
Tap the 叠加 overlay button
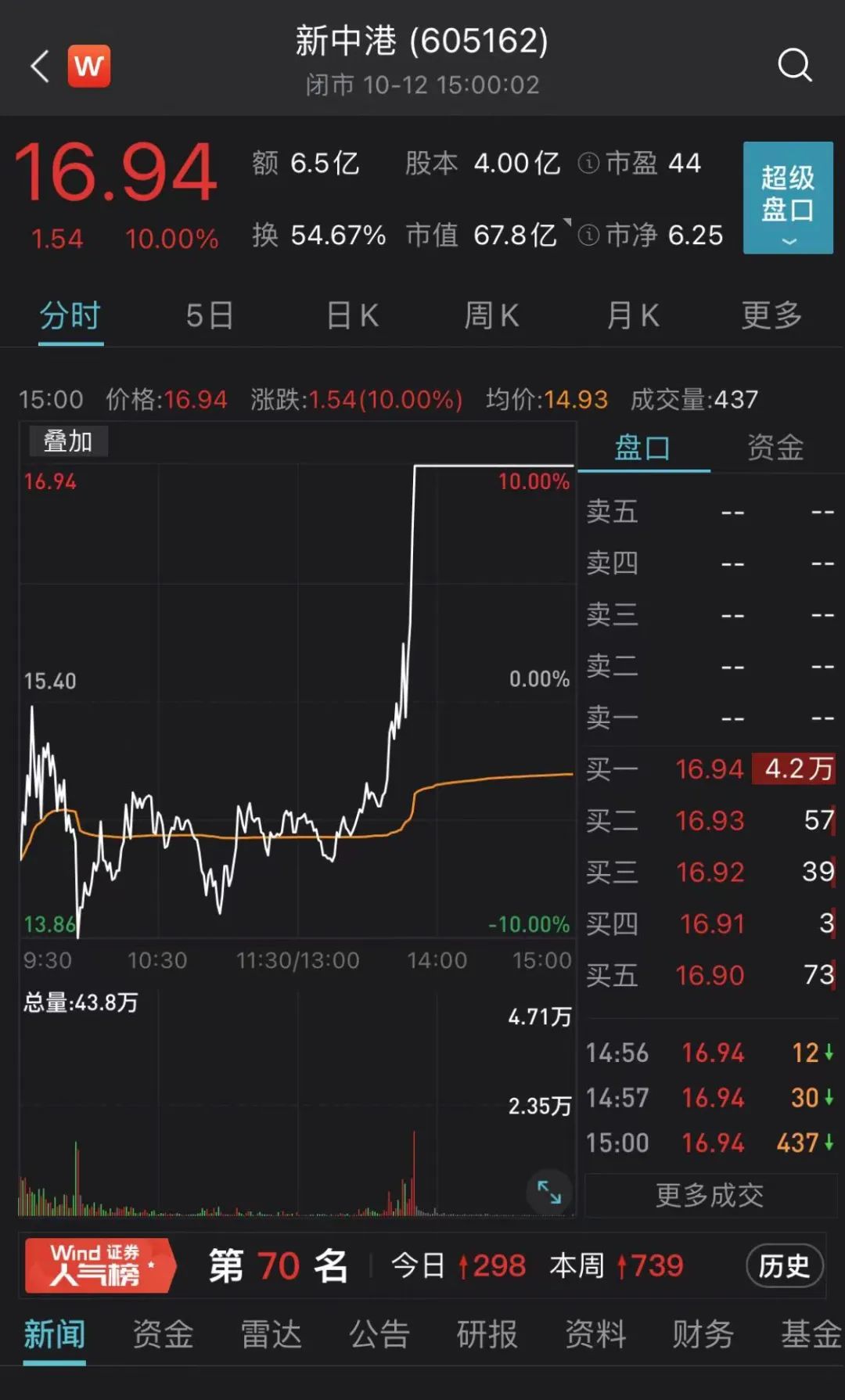pos(68,441)
